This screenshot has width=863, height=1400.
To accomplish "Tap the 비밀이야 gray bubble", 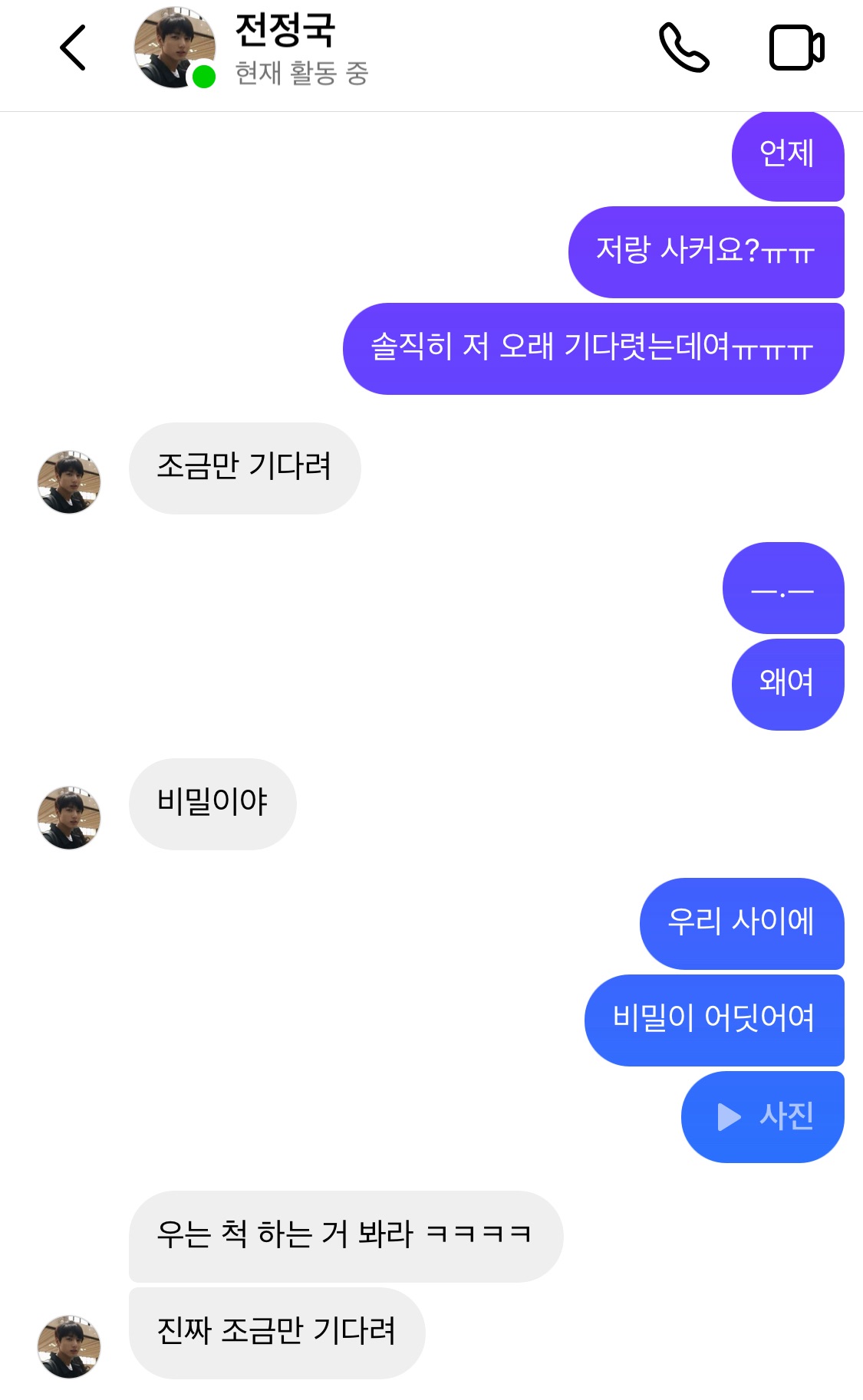I will point(212,801).
